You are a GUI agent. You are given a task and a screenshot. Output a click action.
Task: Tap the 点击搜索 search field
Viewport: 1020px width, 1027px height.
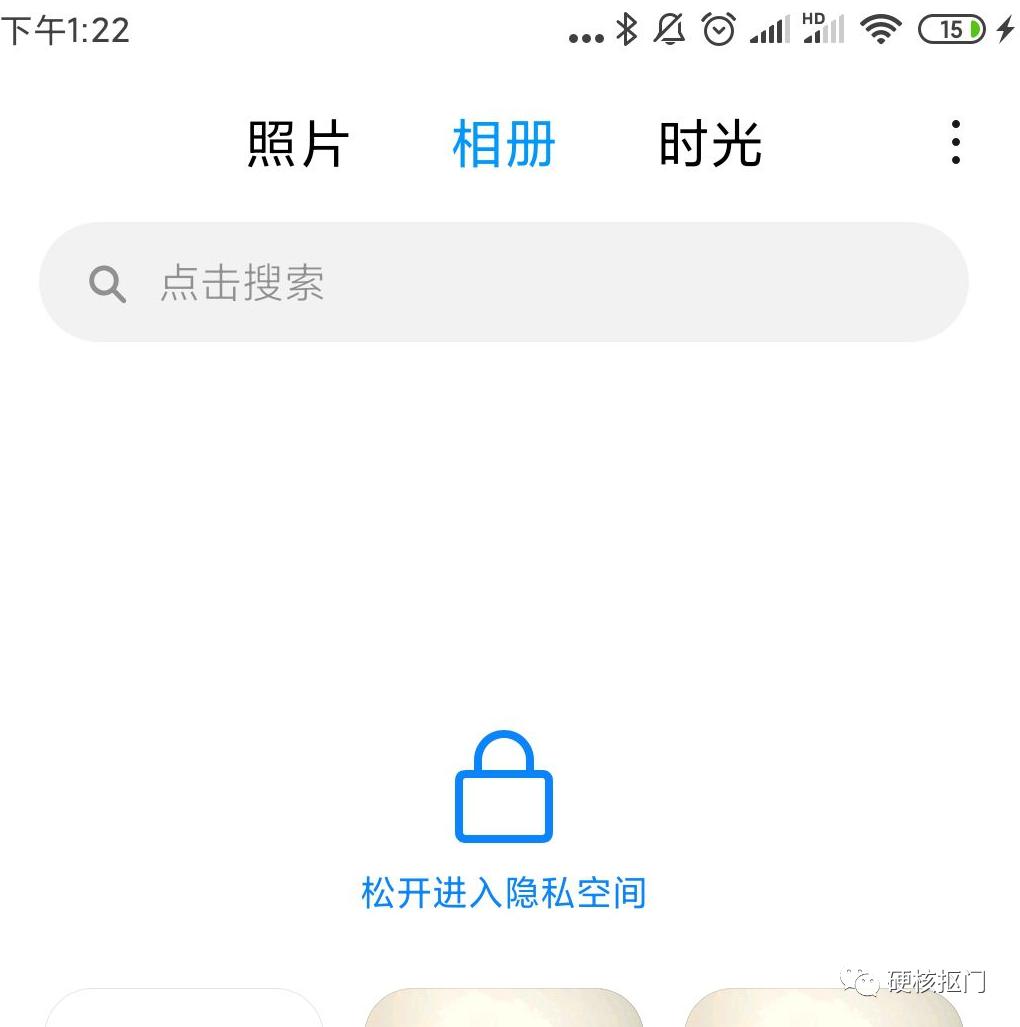[242, 283]
